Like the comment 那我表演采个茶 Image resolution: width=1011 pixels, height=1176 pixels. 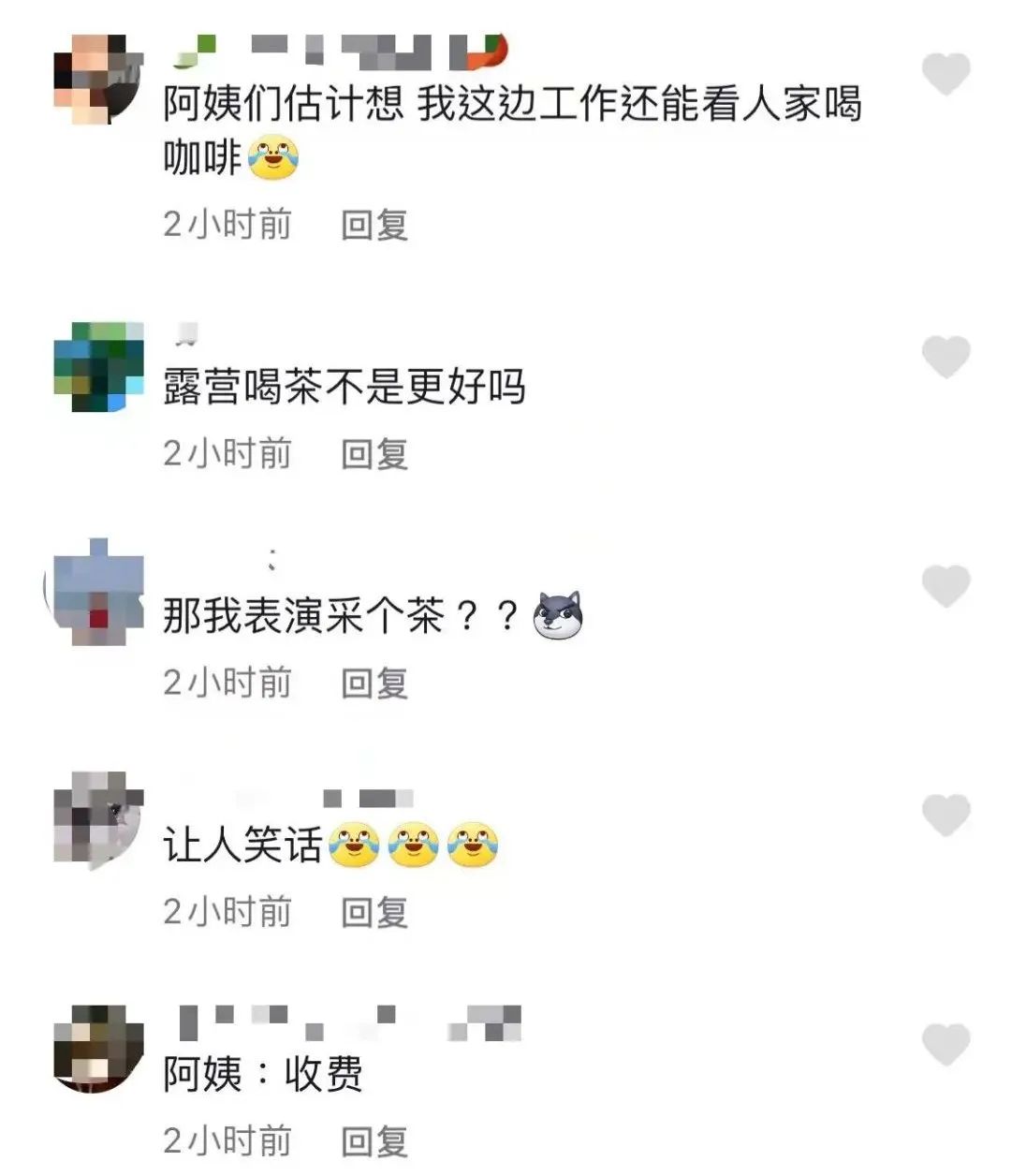click(x=945, y=586)
